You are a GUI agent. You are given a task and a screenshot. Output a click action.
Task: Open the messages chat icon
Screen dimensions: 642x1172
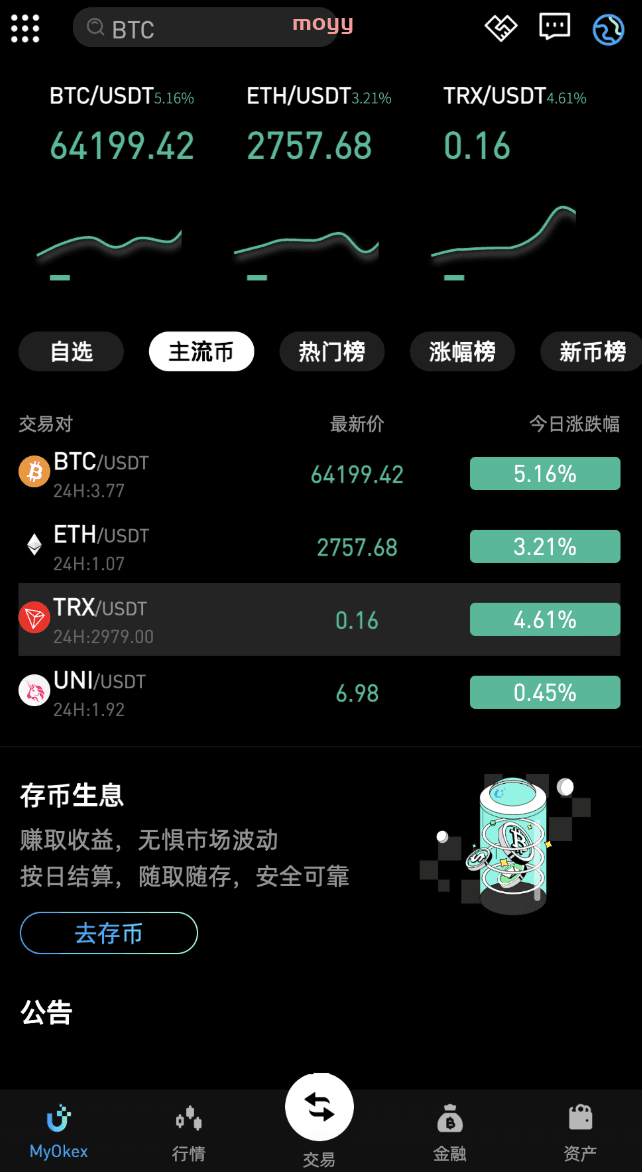(555, 28)
